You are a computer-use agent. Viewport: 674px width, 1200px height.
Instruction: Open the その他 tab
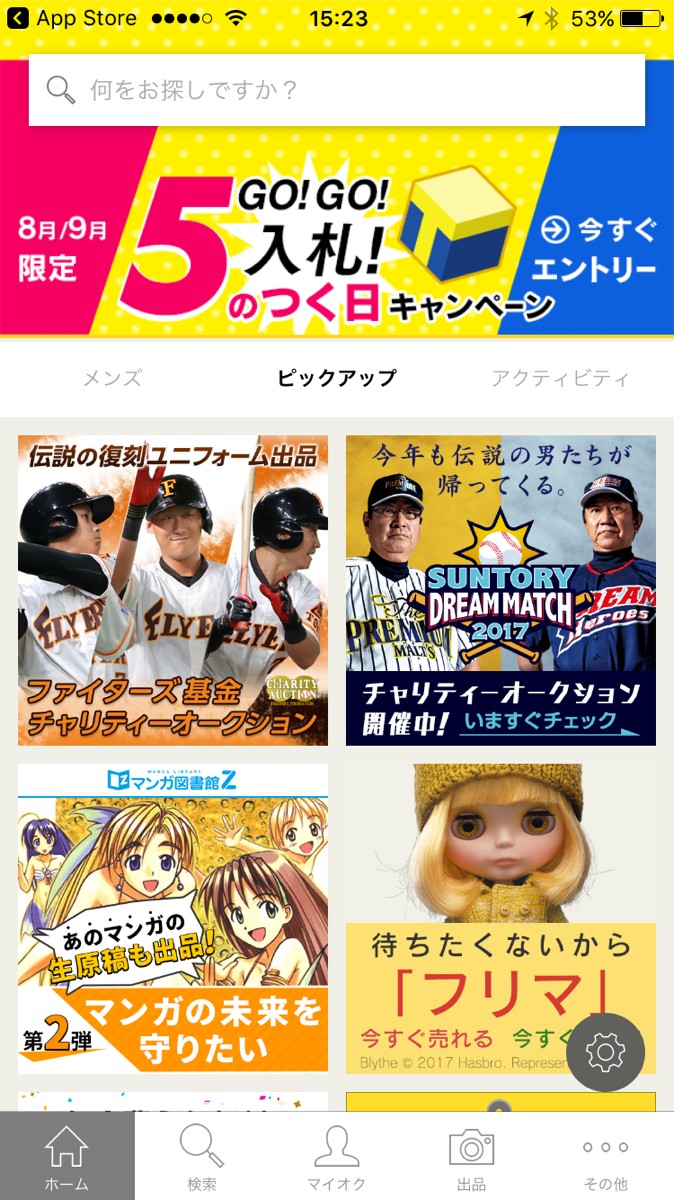coord(606,1157)
